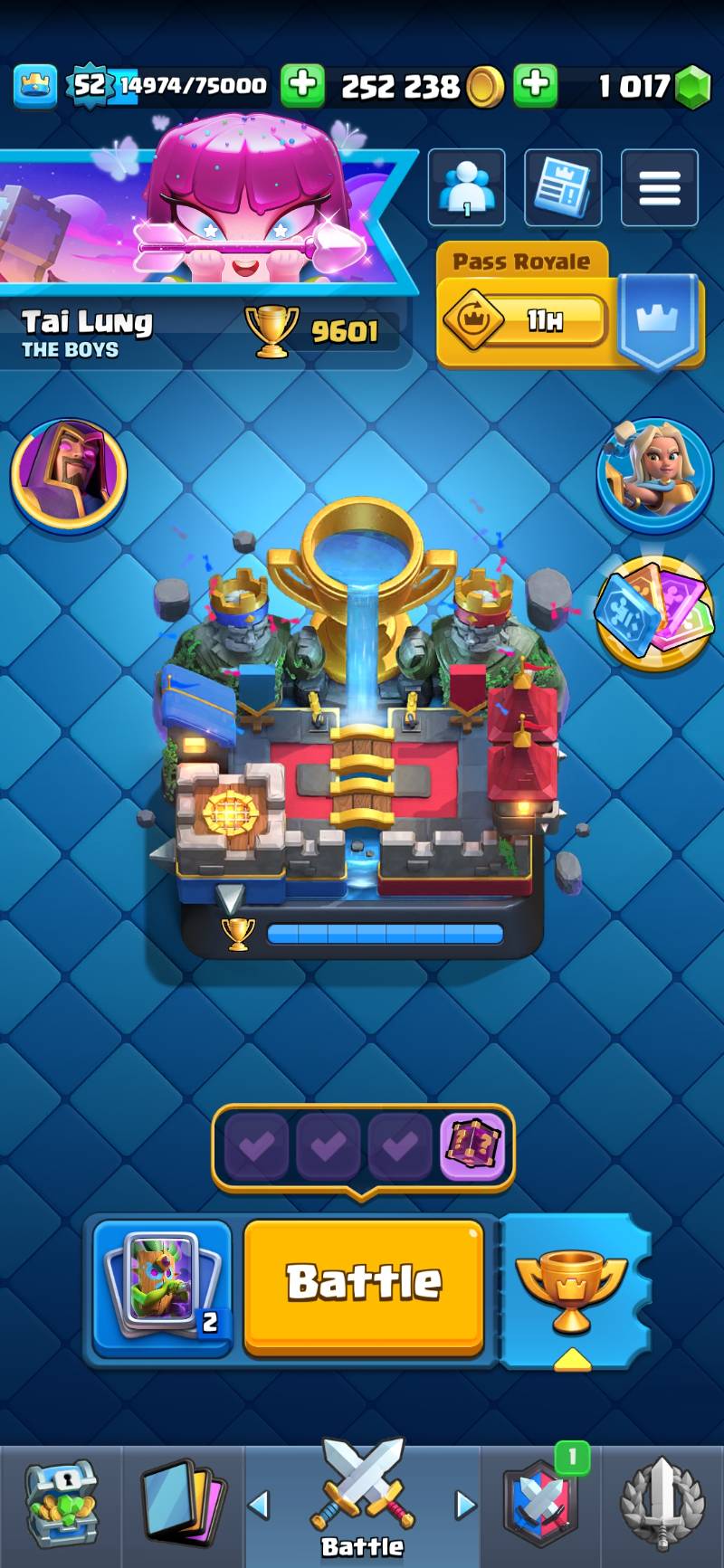The height and width of the screenshot is (1568, 724).
Task: Tap the plus button to buy gems
Action: [536, 86]
